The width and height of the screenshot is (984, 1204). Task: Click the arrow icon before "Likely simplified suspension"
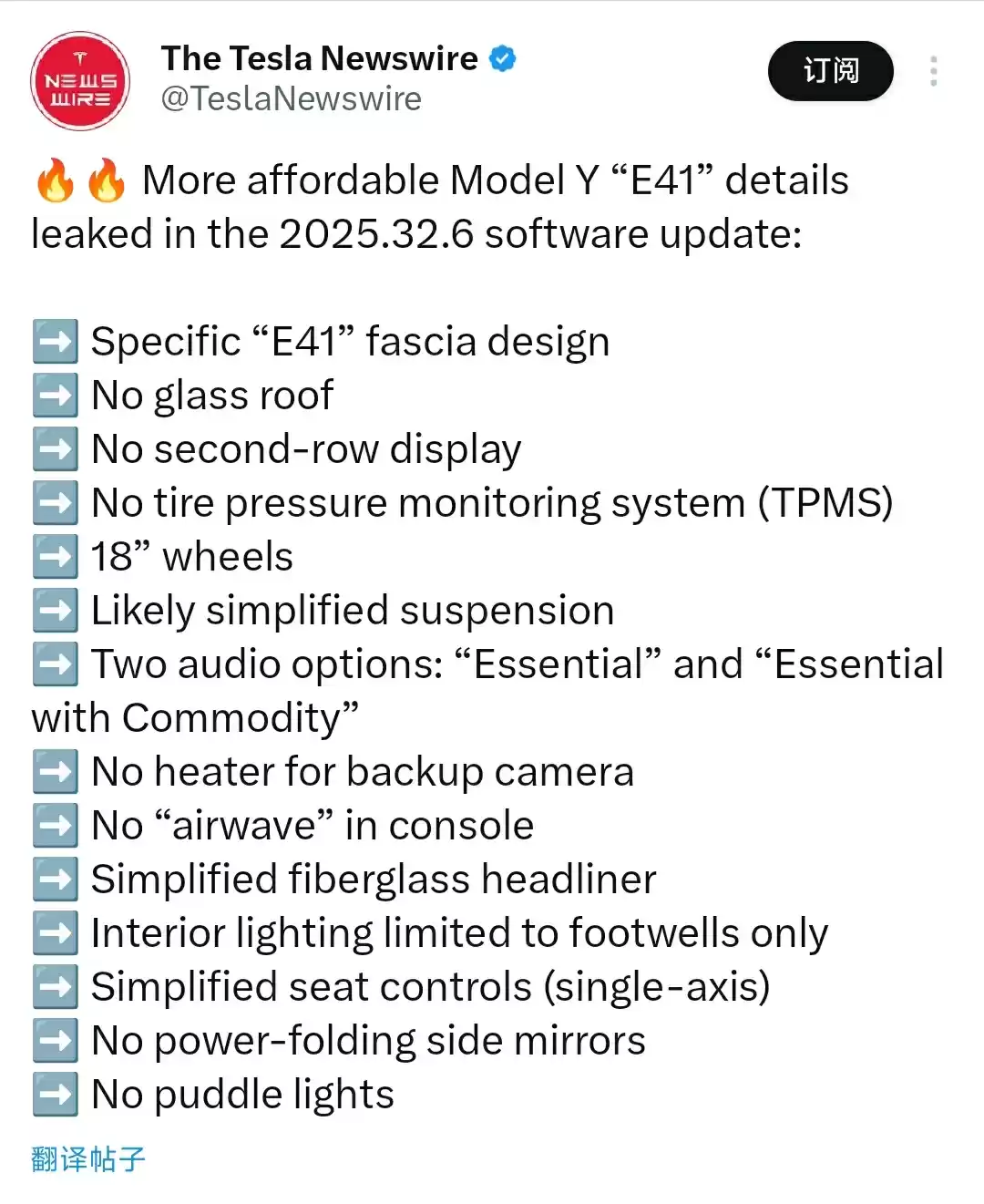tap(55, 611)
